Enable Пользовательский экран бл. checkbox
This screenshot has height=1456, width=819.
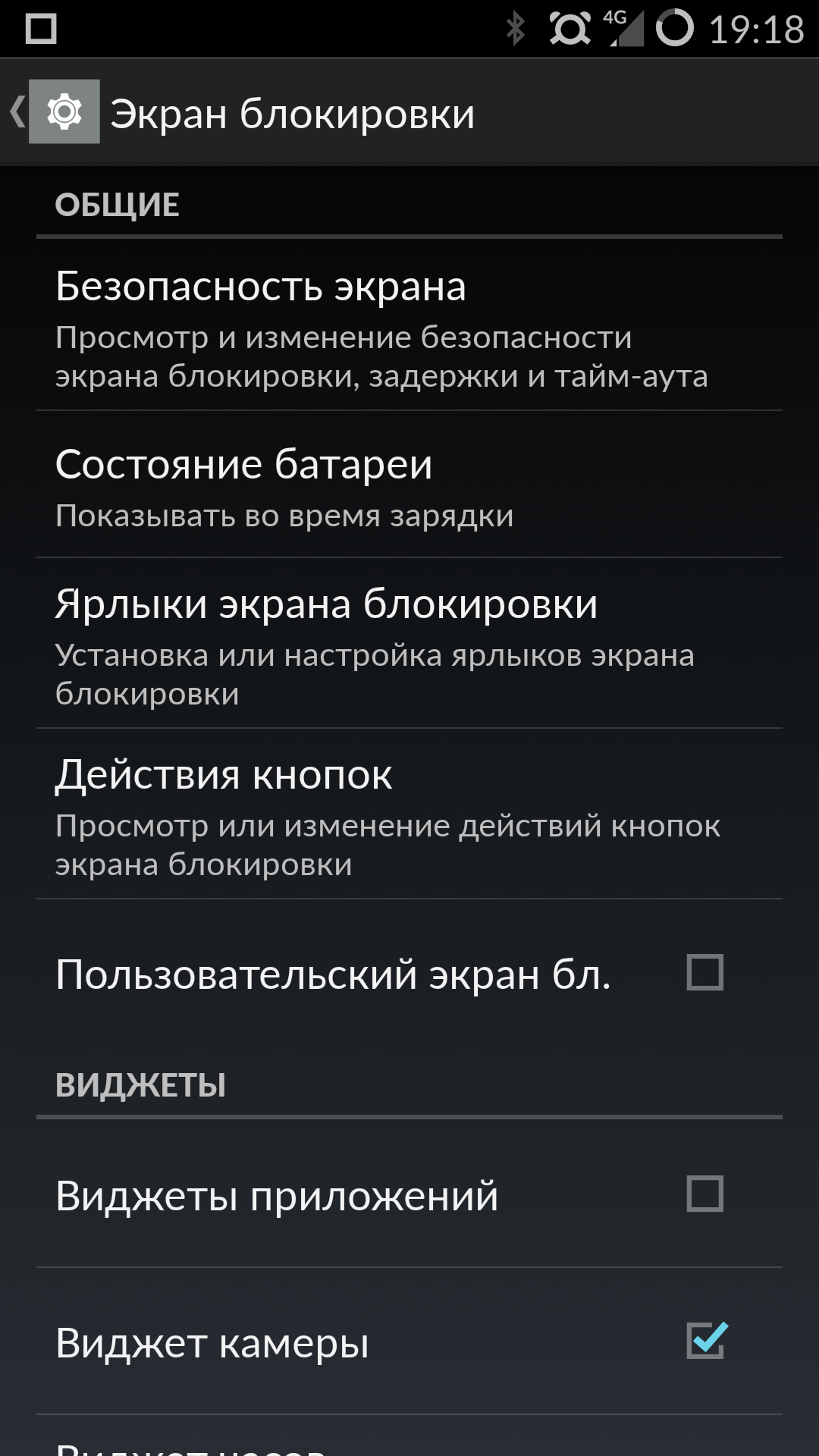pyautogui.click(x=704, y=973)
